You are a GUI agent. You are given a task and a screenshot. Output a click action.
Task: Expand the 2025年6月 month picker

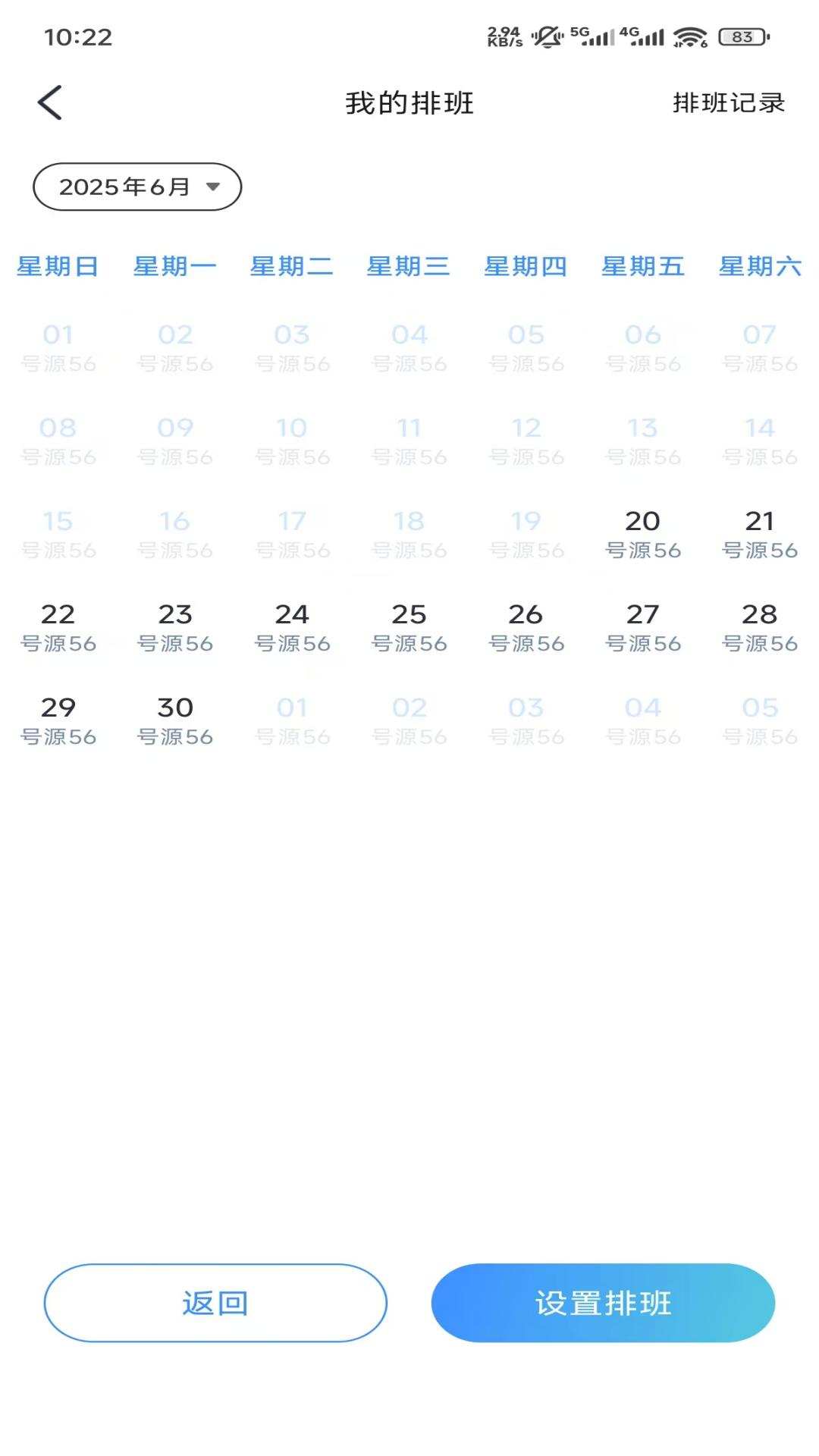[137, 187]
